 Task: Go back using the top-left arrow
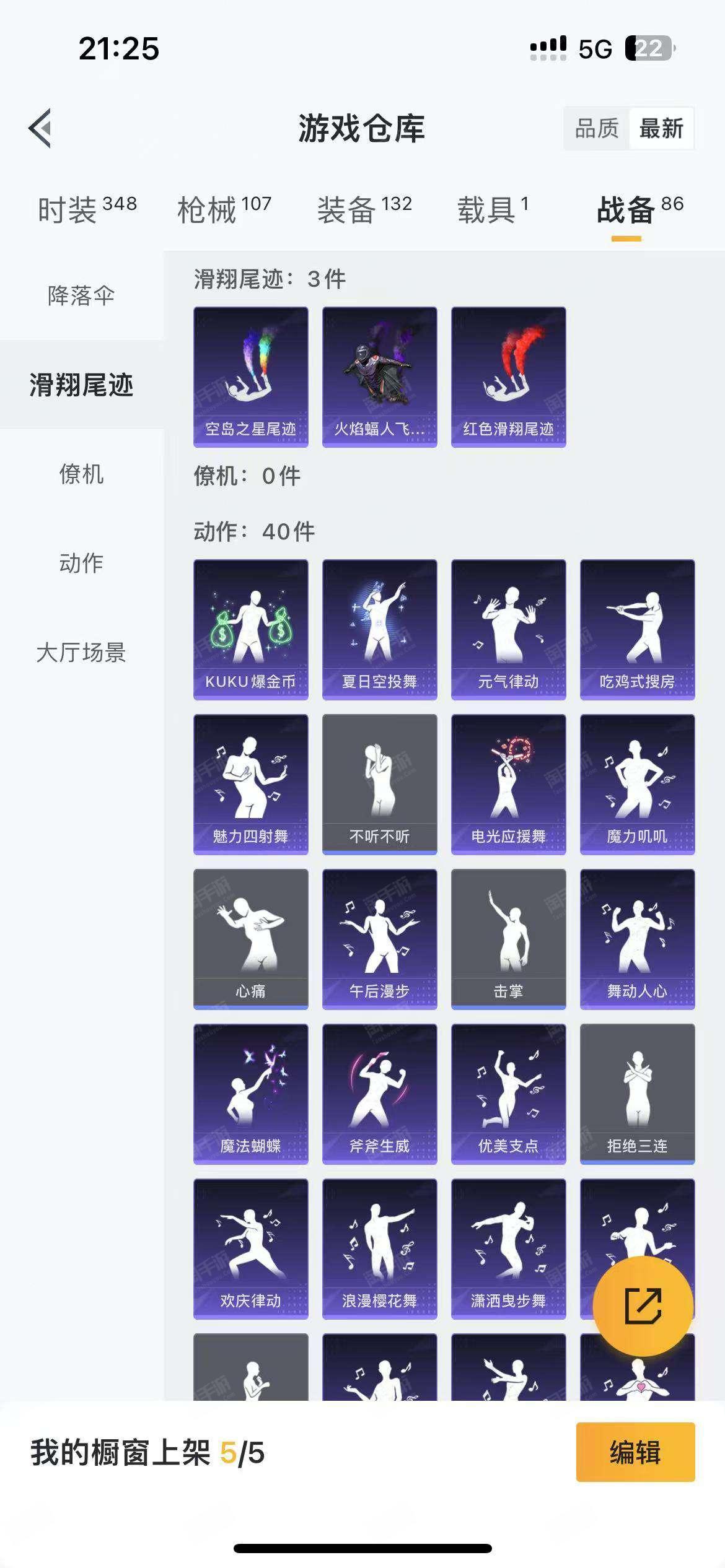(40, 128)
